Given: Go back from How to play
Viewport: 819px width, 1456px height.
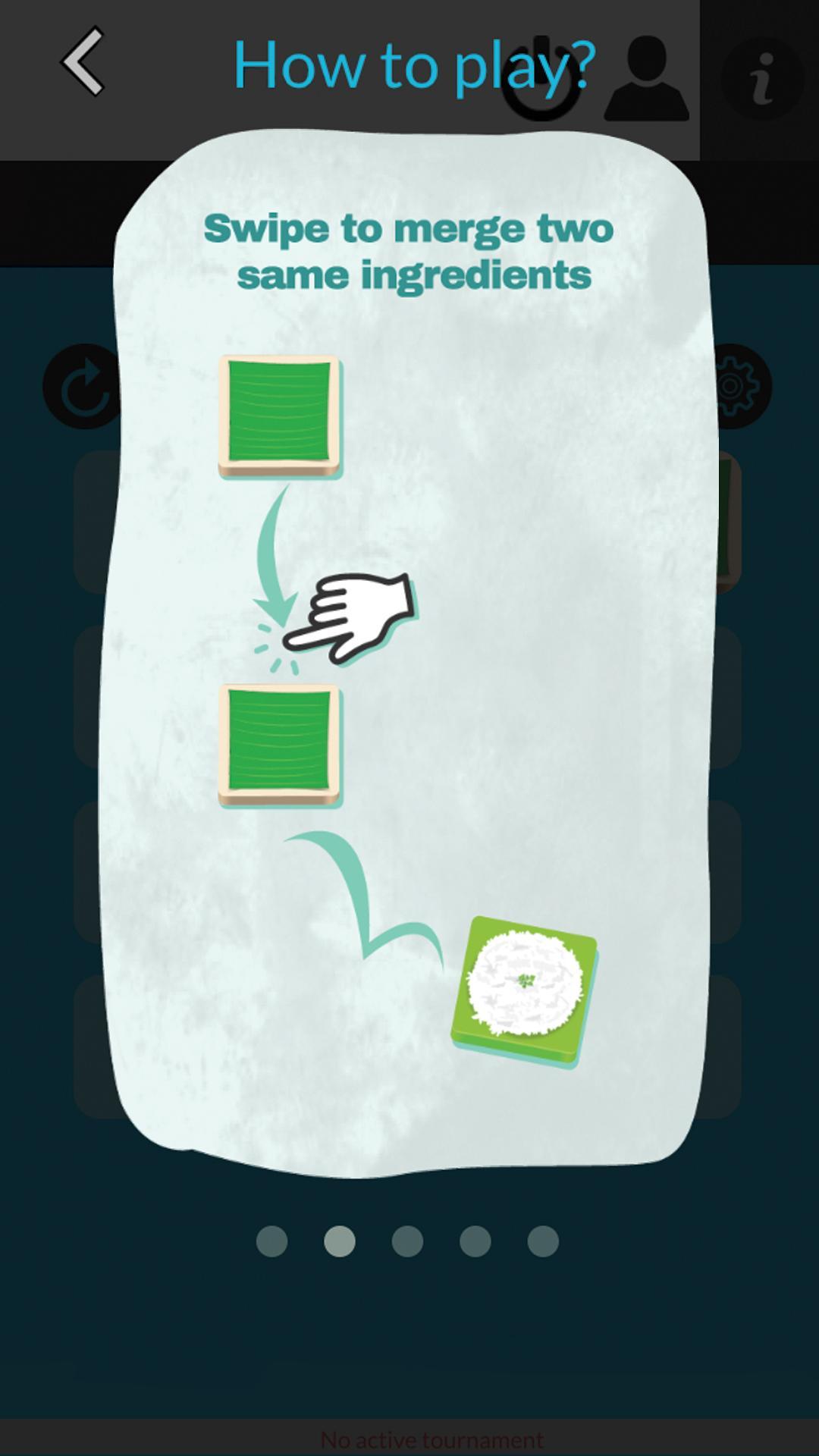Looking at the screenshot, I should [x=83, y=61].
